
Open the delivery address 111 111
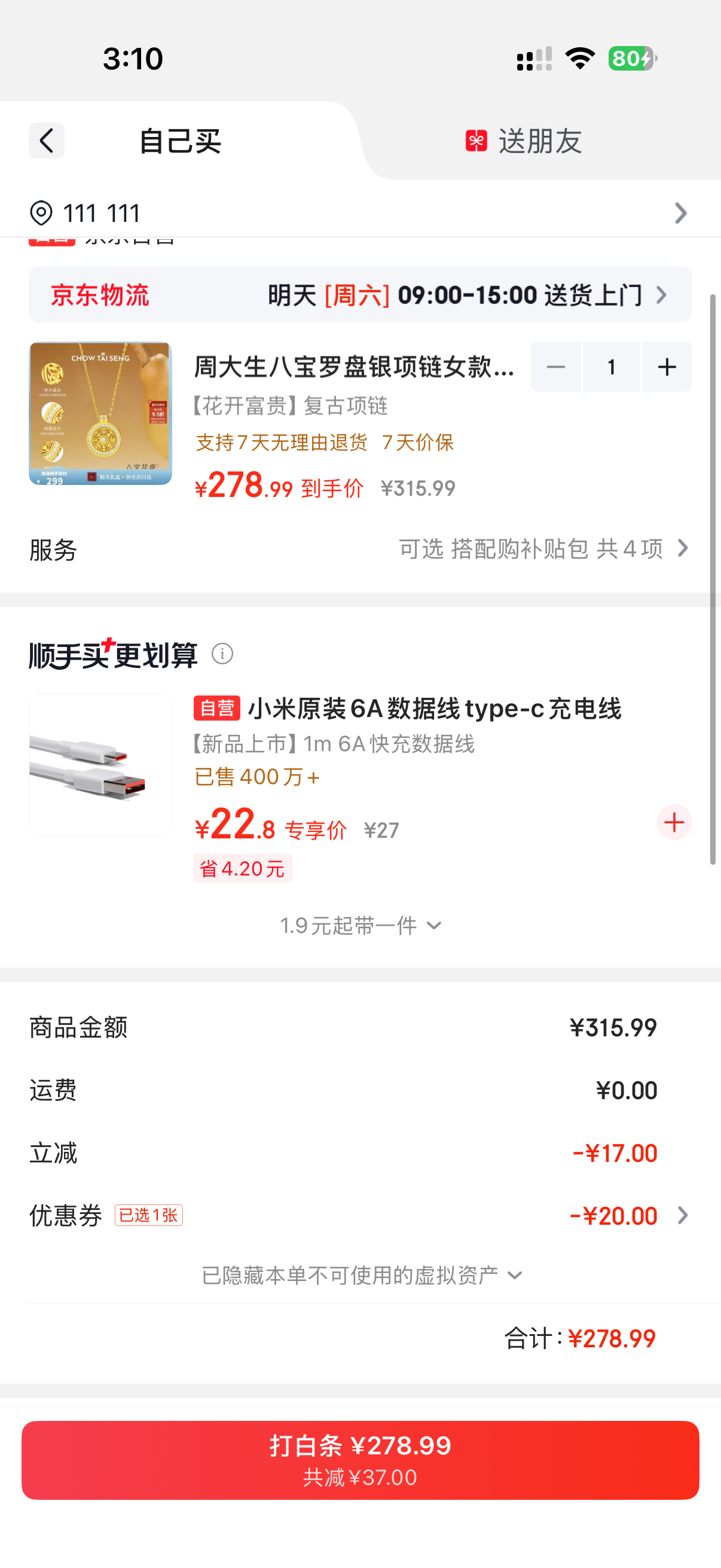[x=360, y=213]
